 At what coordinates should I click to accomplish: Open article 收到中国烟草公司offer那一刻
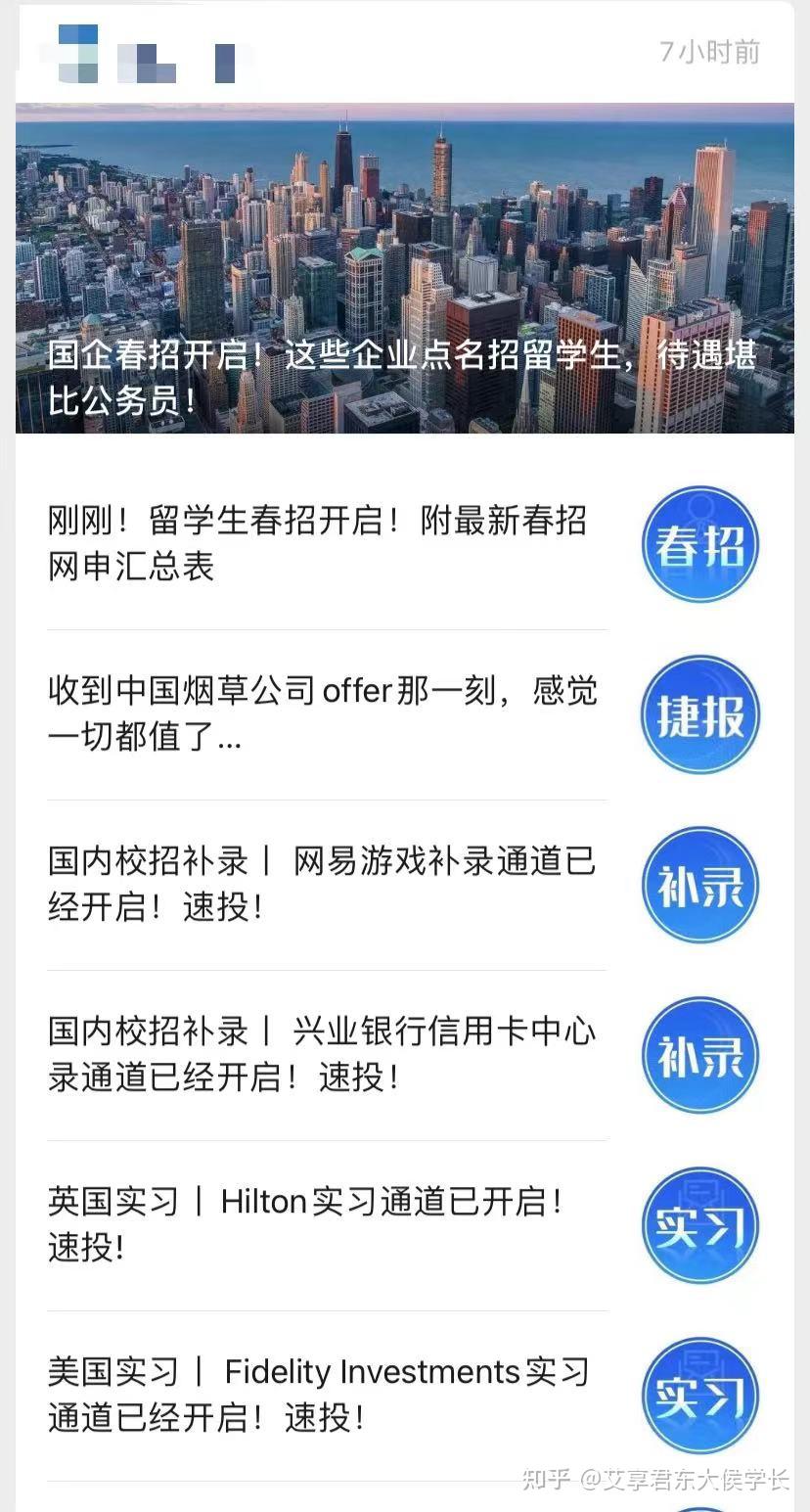(x=404, y=714)
